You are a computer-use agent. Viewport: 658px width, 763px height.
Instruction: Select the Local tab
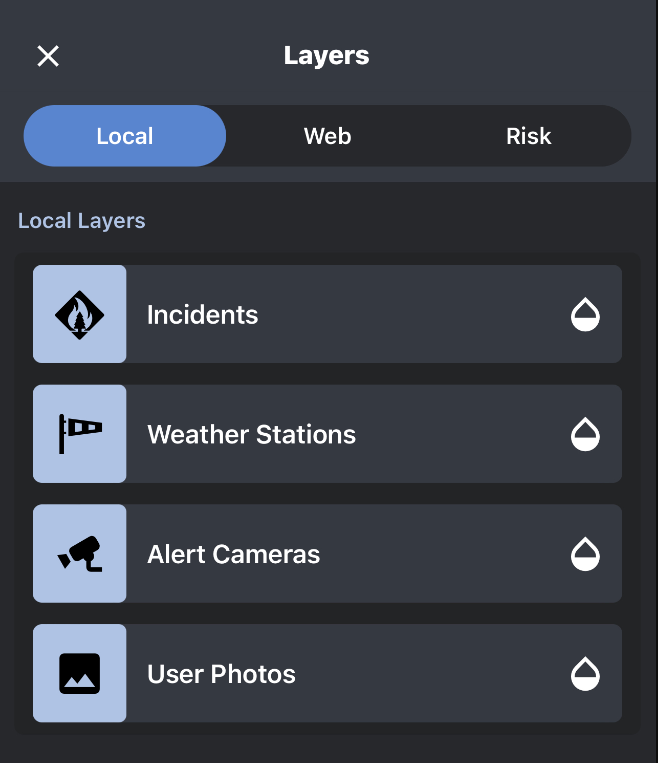coord(125,136)
